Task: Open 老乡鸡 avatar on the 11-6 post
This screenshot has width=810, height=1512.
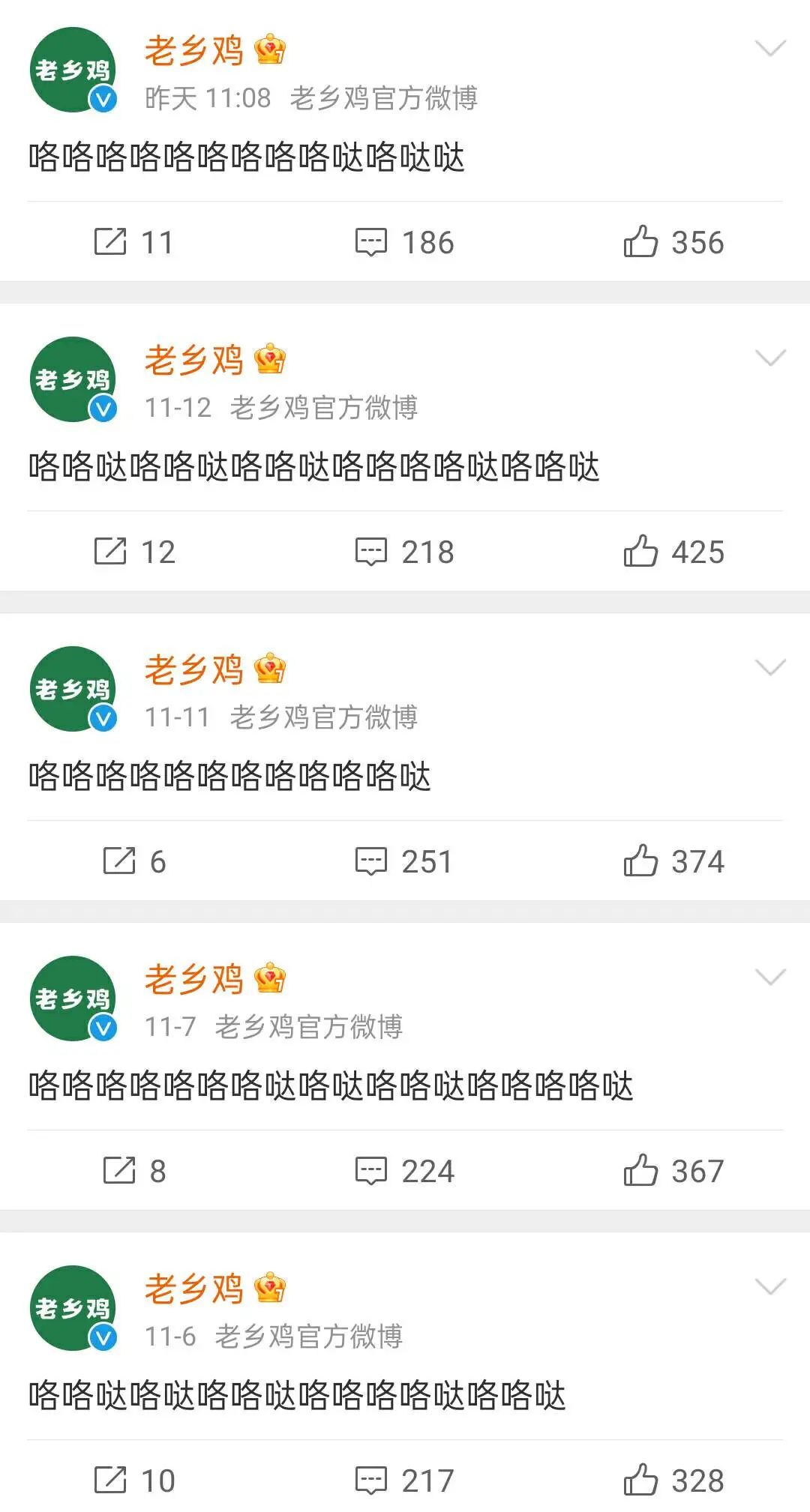Action: tap(73, 1308)
